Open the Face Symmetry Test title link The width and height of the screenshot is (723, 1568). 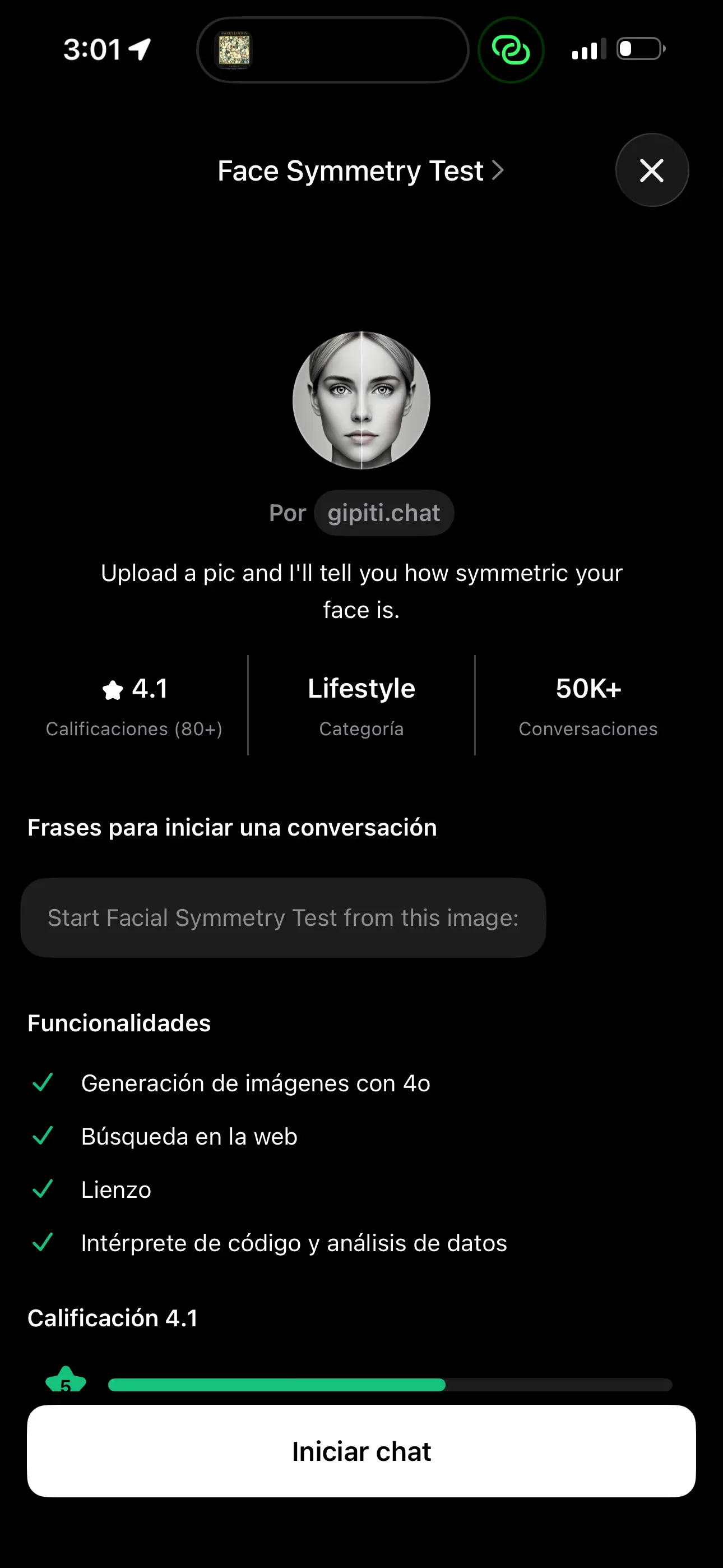(360, 171)
